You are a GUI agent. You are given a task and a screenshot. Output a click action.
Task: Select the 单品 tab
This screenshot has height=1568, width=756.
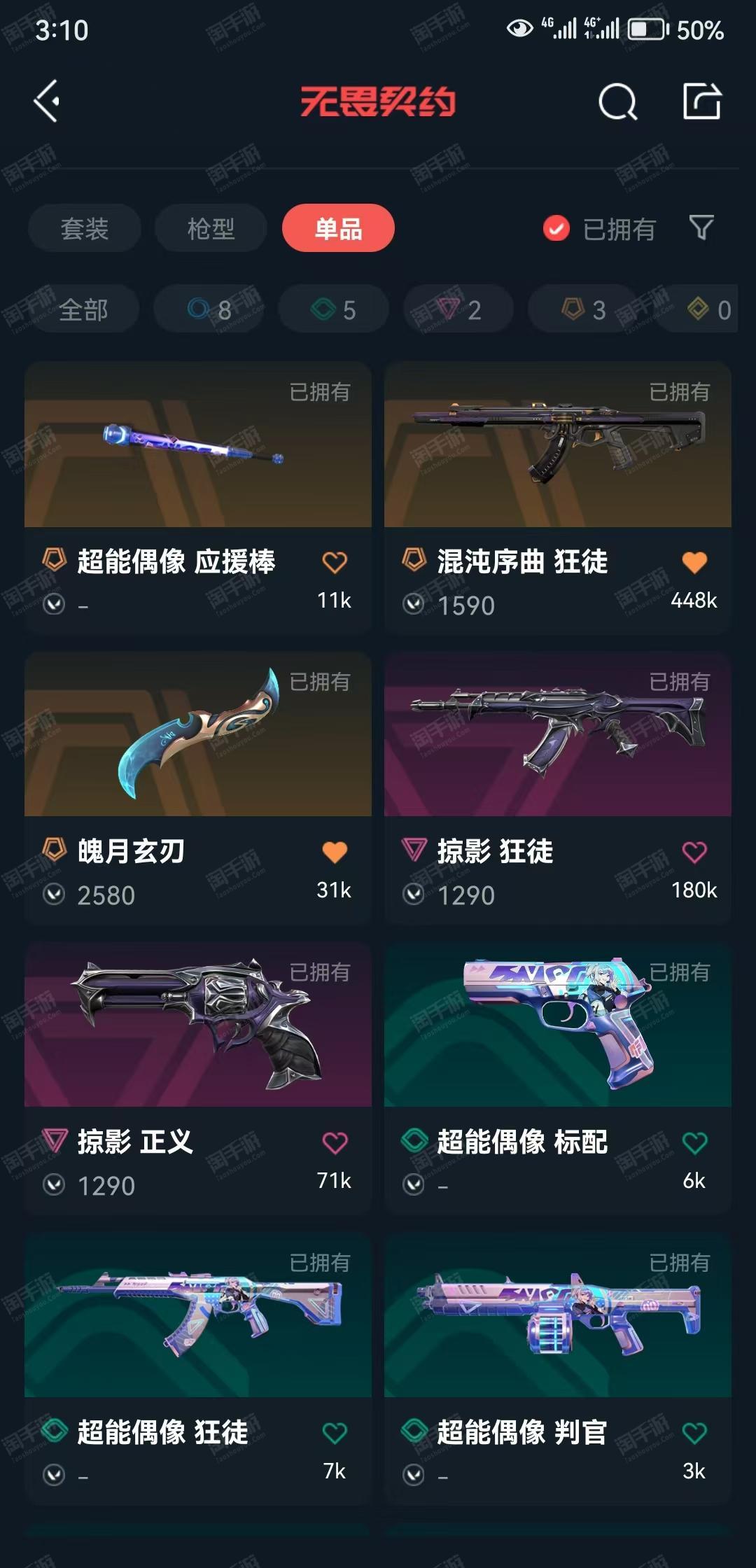point(338,228)
